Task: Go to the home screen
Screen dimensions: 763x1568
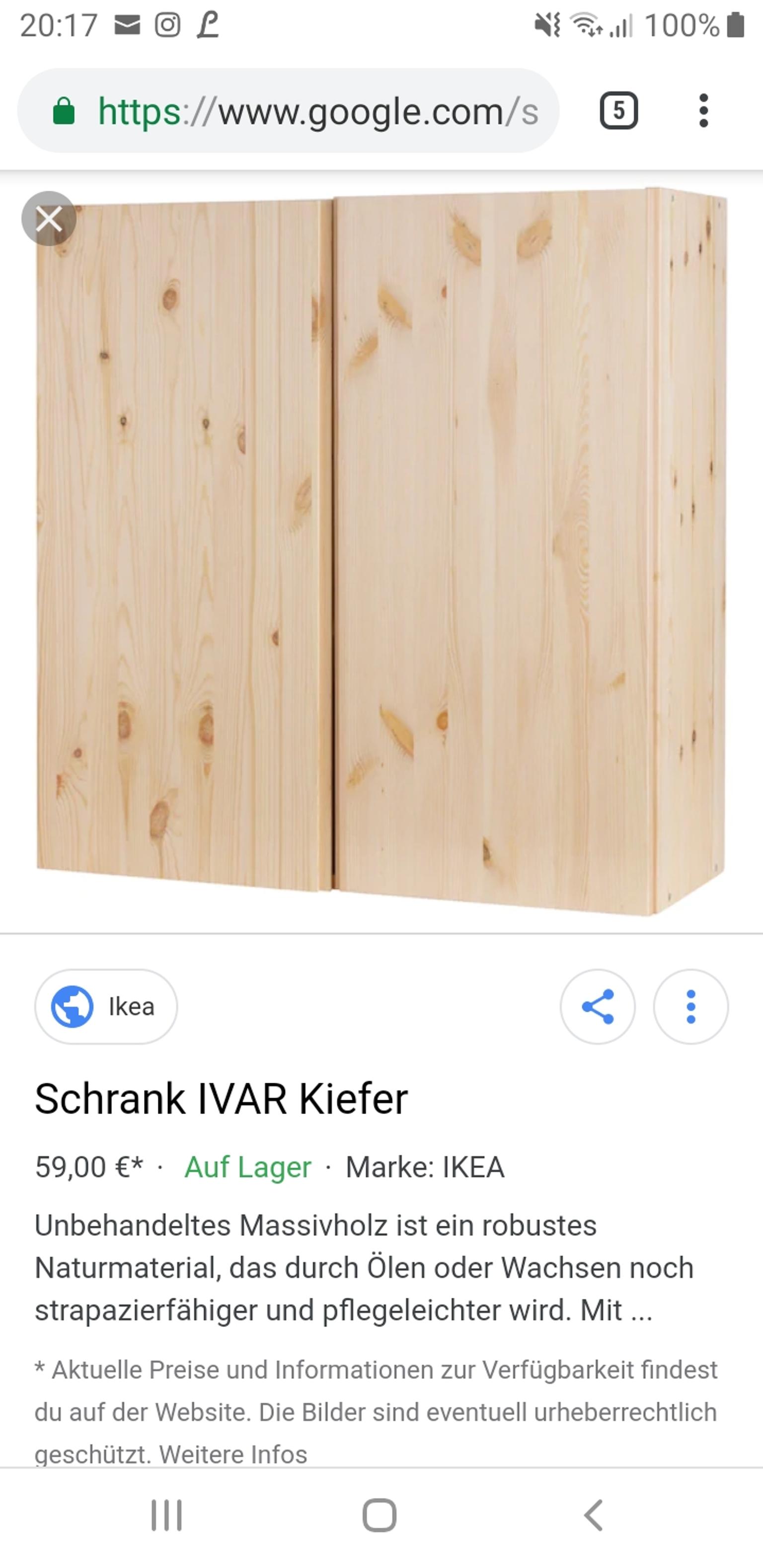Action: click(380, 1515)
